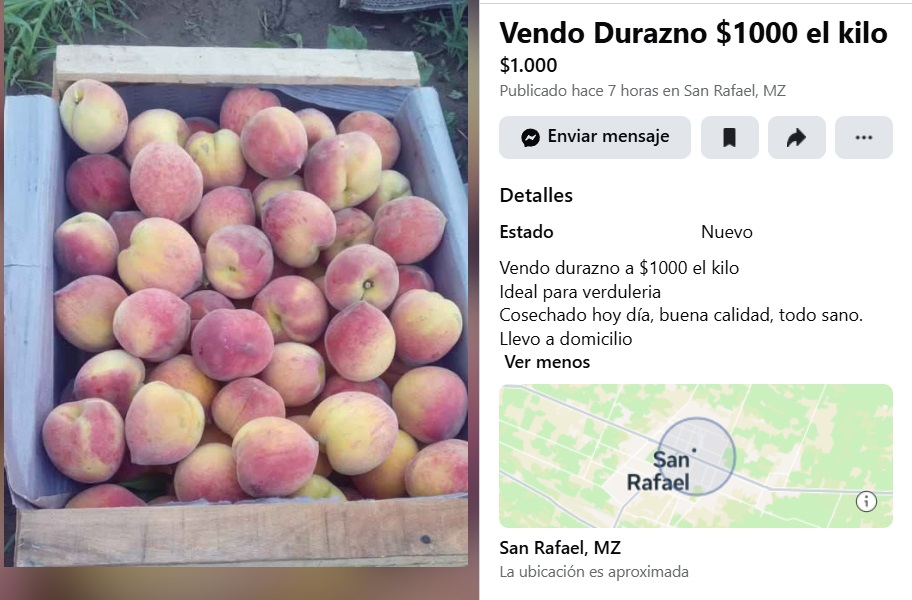Screen dimensions: 912x600
Task: View map info via the info icon
Action: click(866, 502)
